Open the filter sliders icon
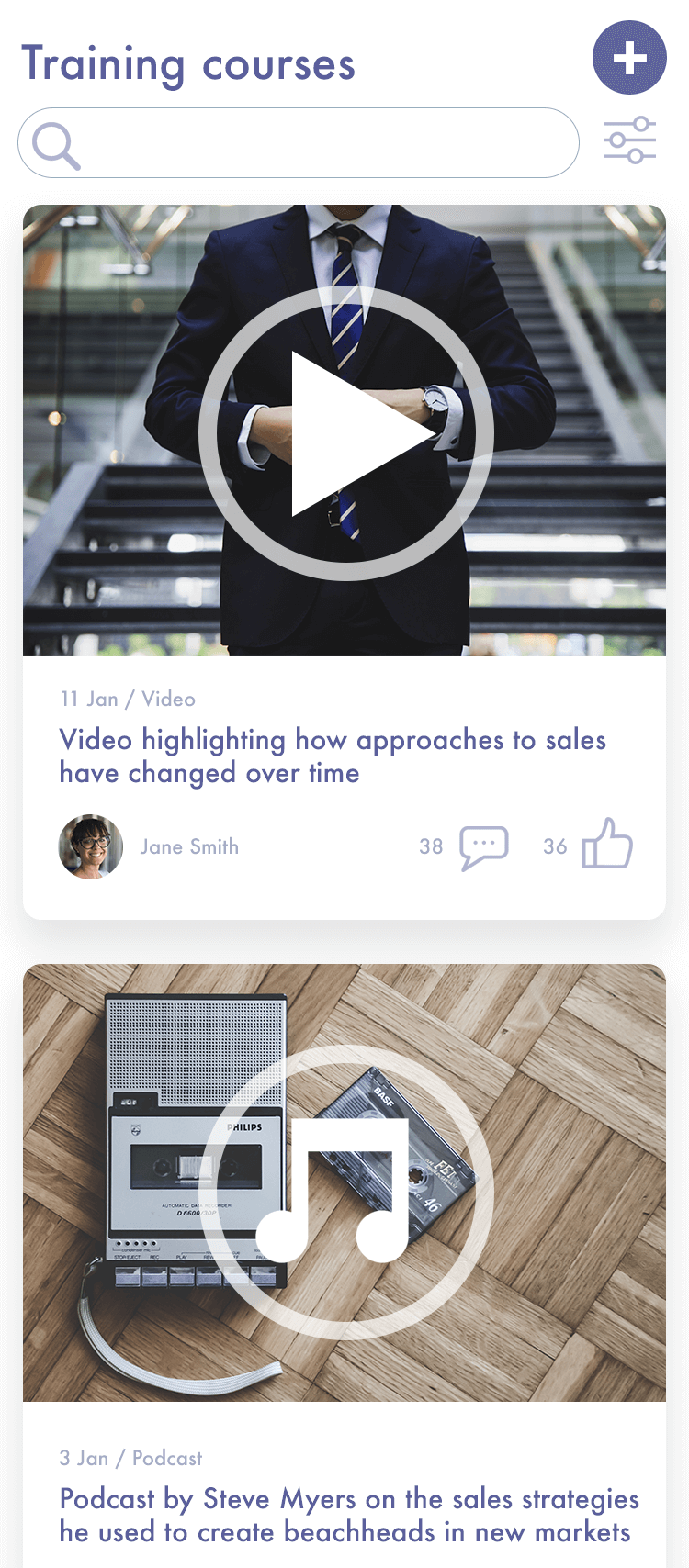 629,140
